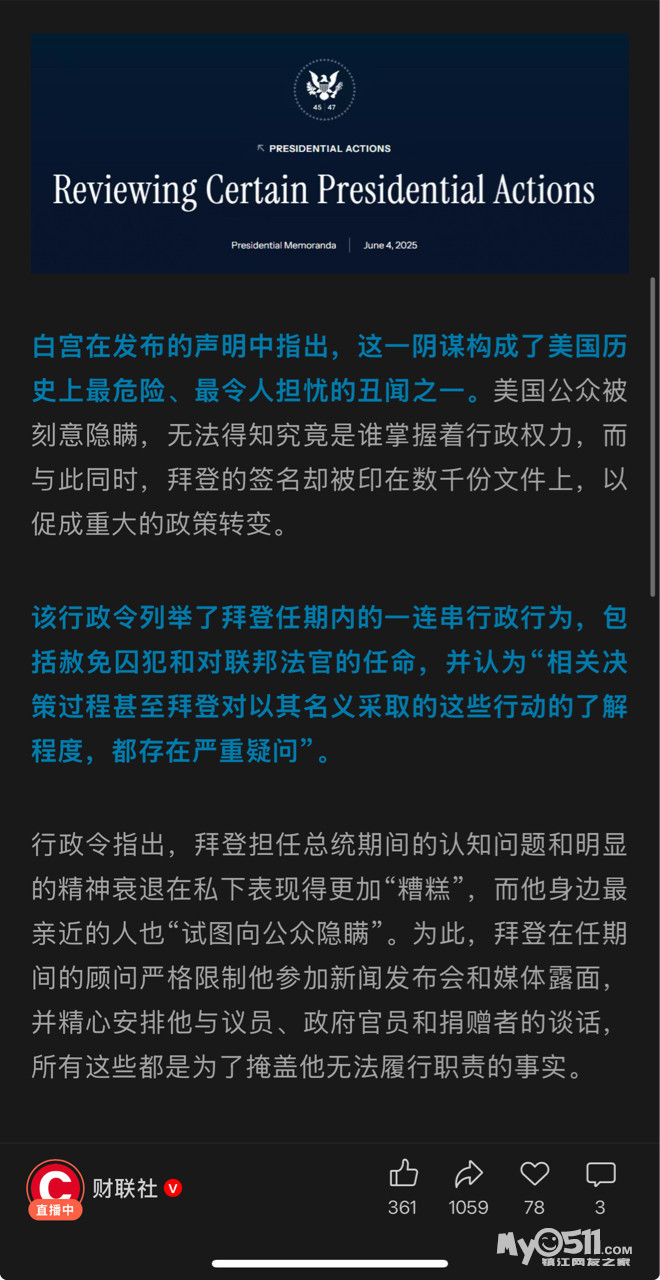Screen dimensions: 660x1280
Task: Favorite the article with heart icon
Action: (x=535, y=1174)
